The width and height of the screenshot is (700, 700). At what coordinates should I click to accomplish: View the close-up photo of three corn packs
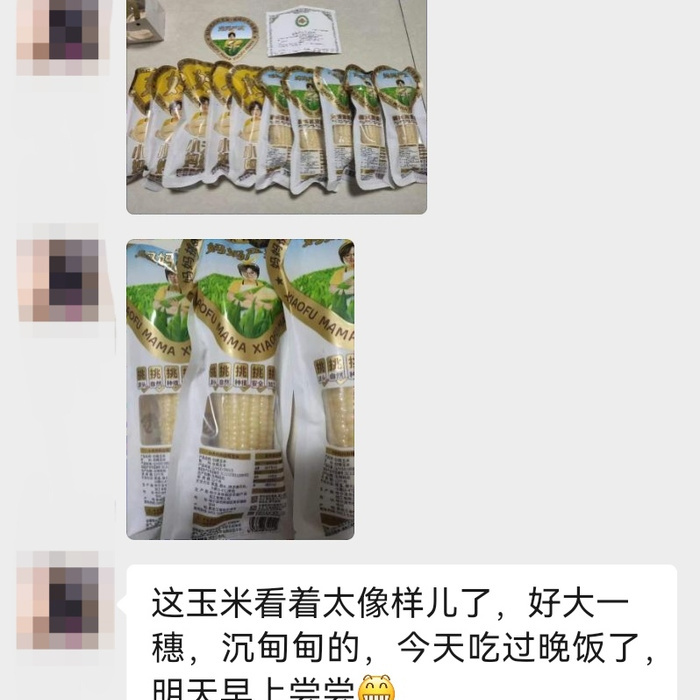tap(240, 388)
